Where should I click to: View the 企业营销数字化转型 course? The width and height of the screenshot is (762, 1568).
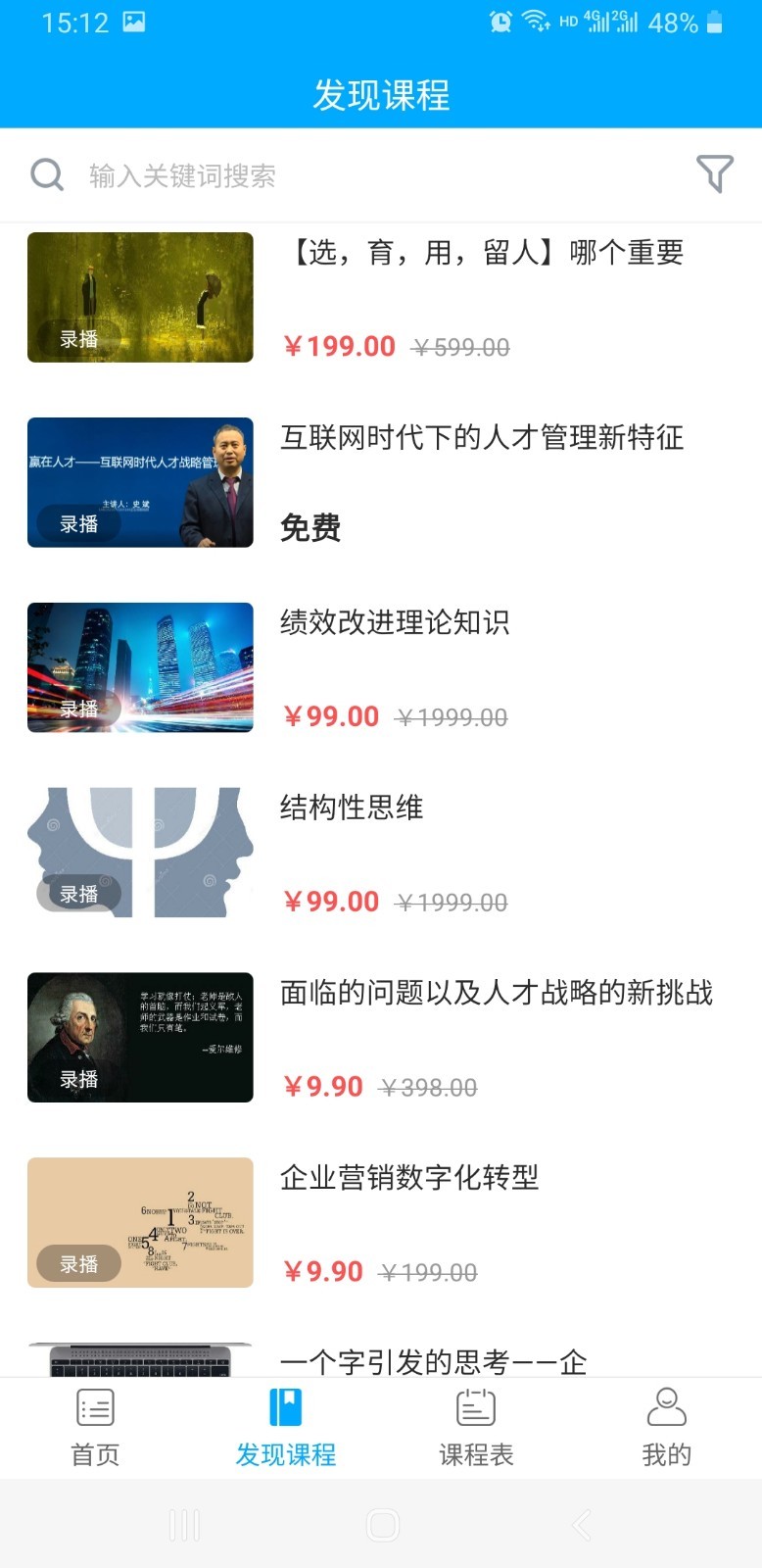(x=409, y=1177)
